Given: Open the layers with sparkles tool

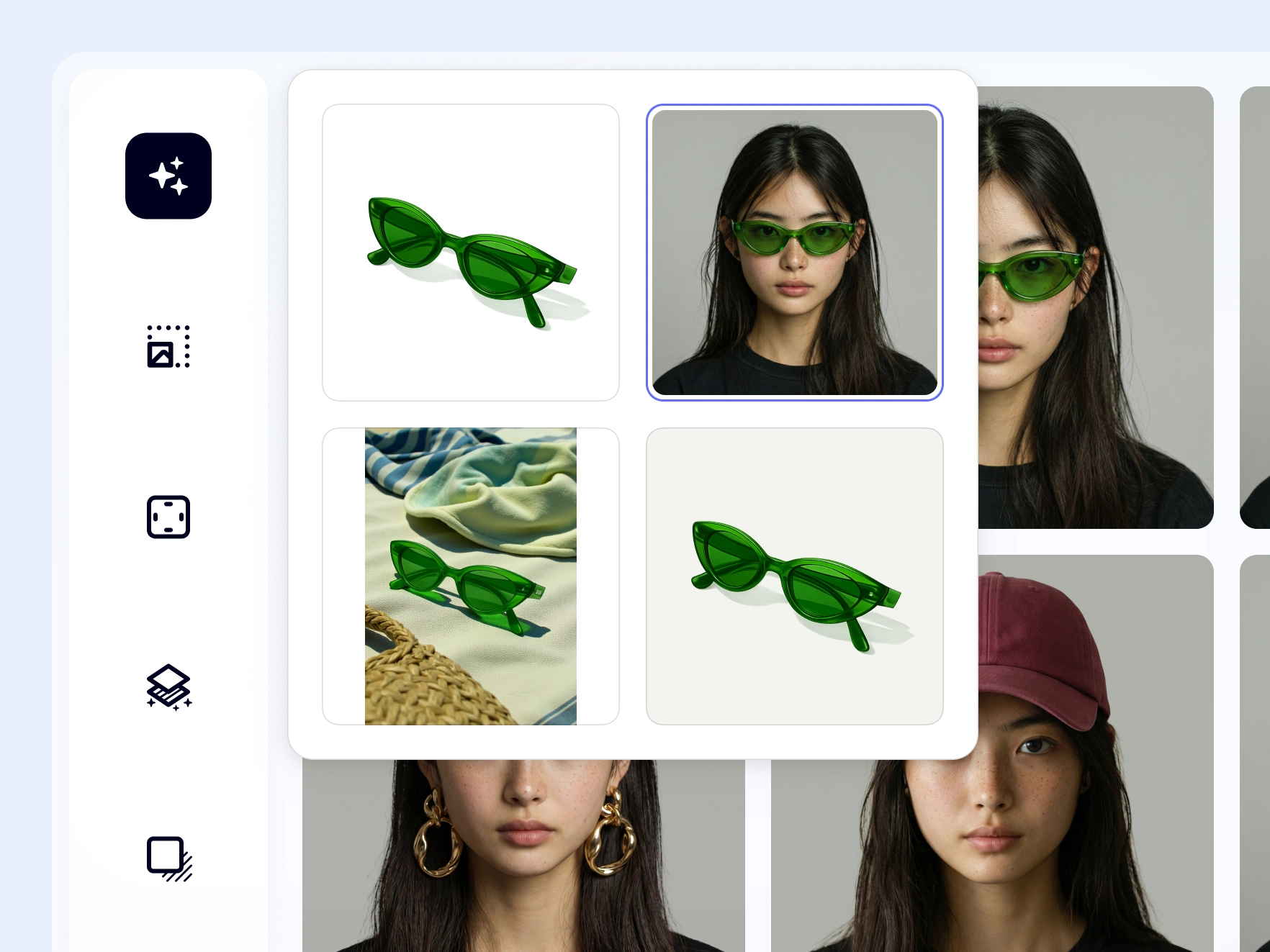Looking at the screenshot, I should pos(168,687).
